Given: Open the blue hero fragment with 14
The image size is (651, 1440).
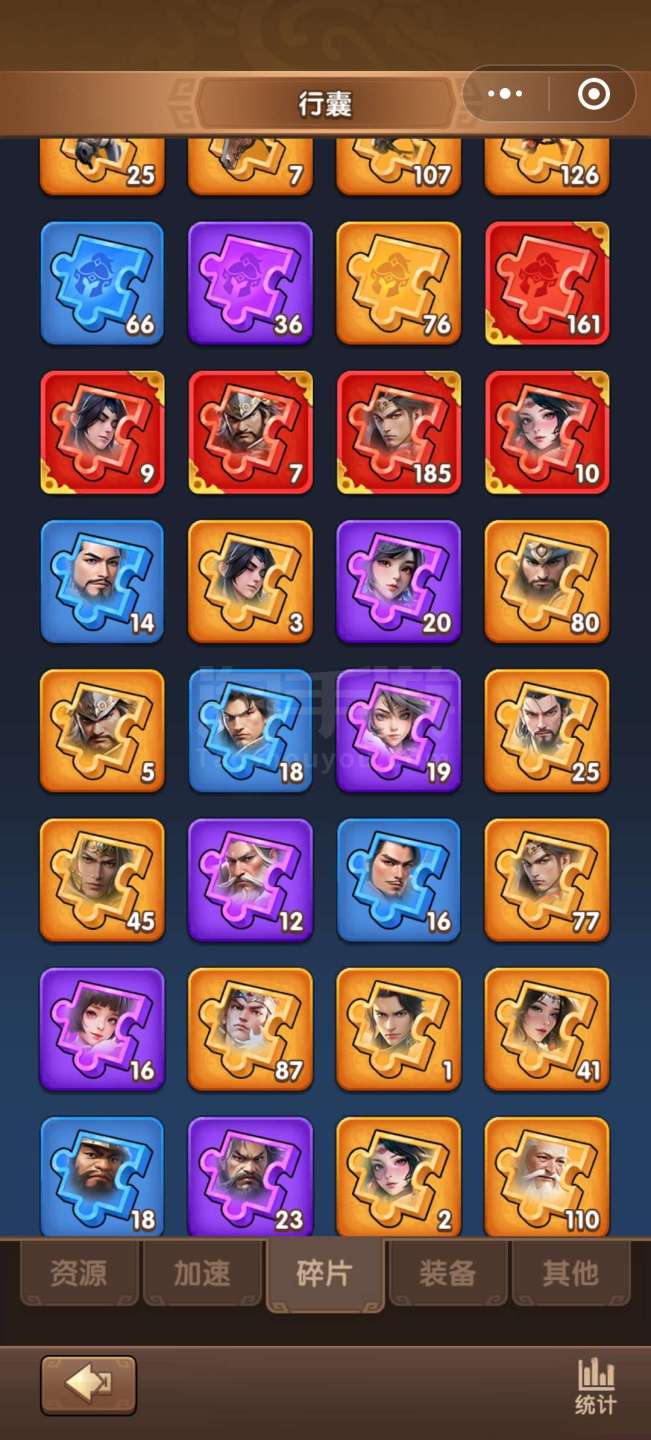Looking at the screenshot, I should pos(102,581).
